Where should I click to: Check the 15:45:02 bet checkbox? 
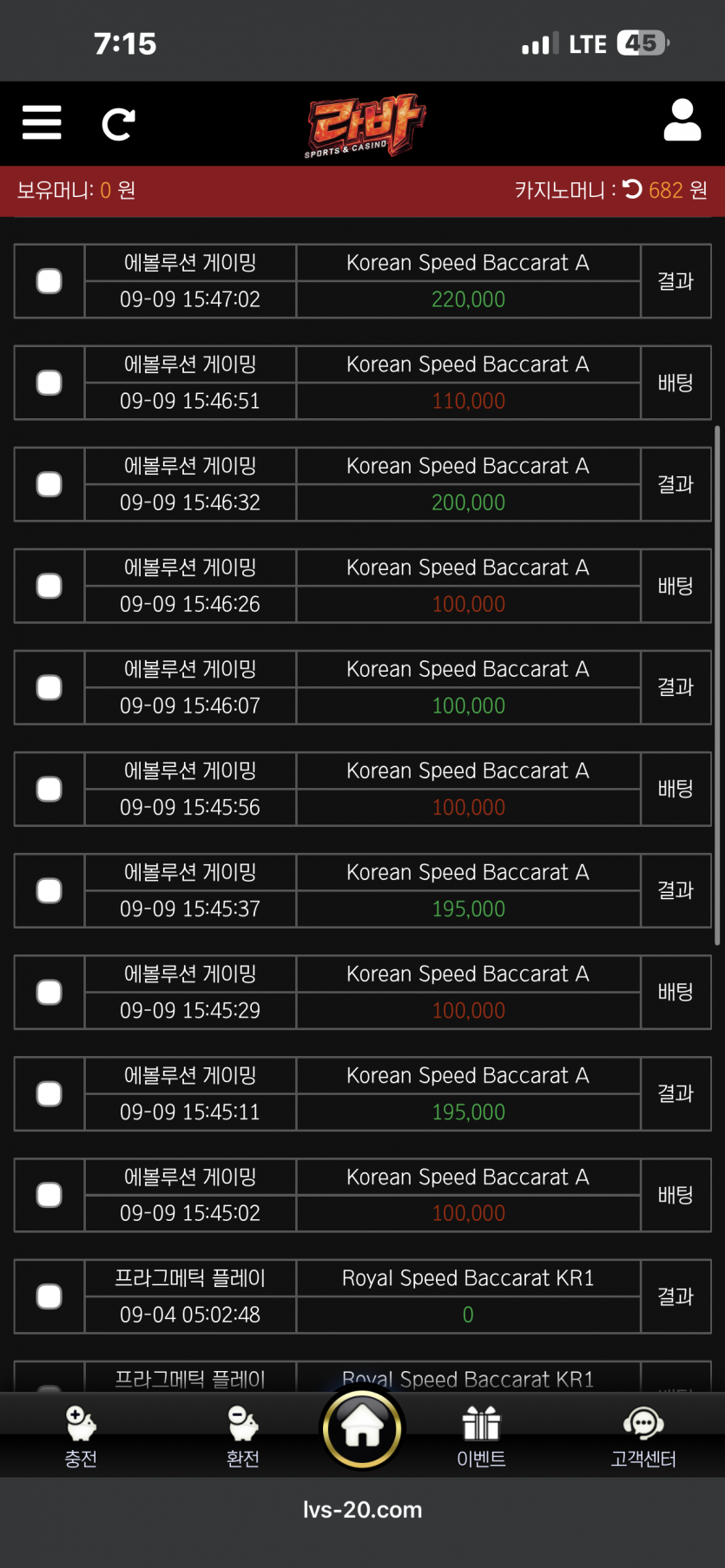point(49,1195)
